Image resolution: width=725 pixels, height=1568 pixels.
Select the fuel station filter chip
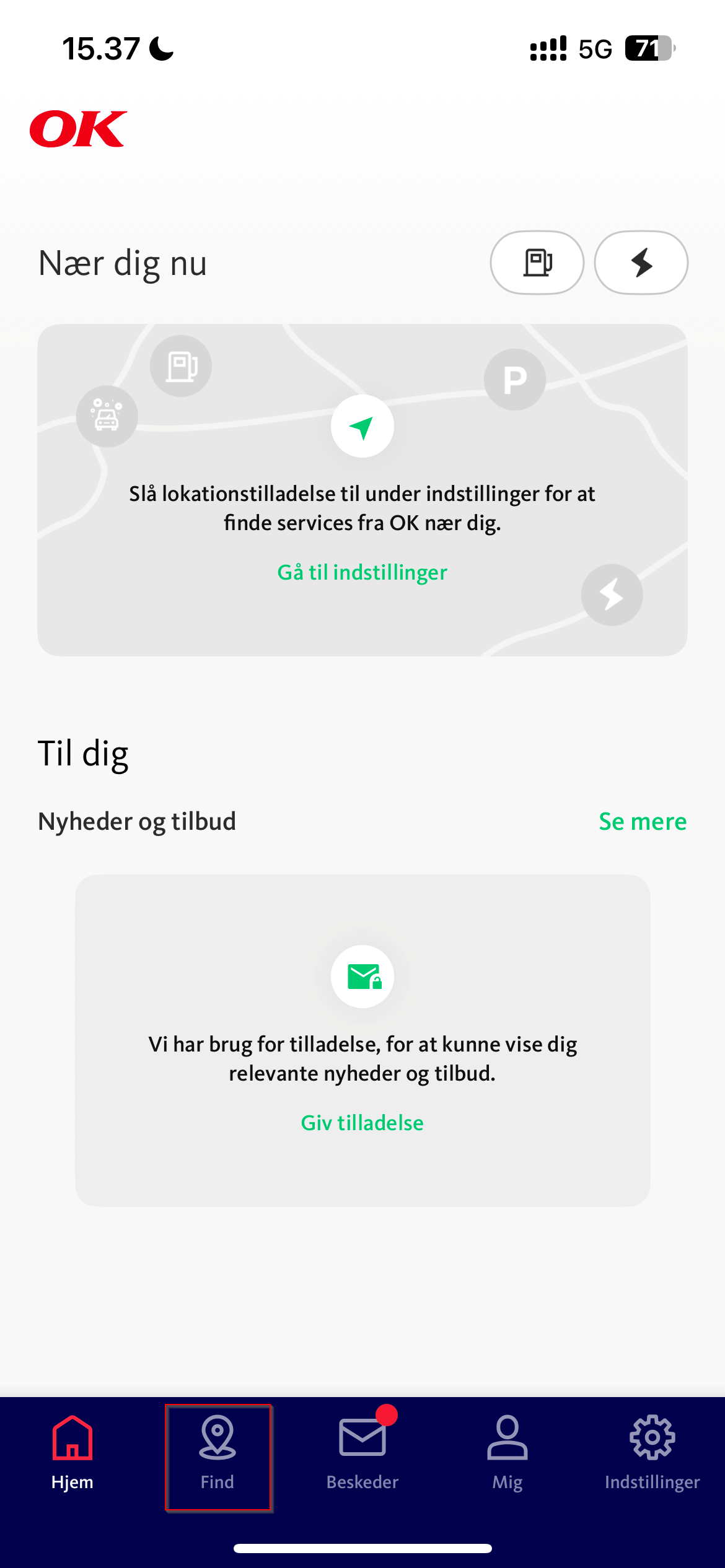[537, 263]
